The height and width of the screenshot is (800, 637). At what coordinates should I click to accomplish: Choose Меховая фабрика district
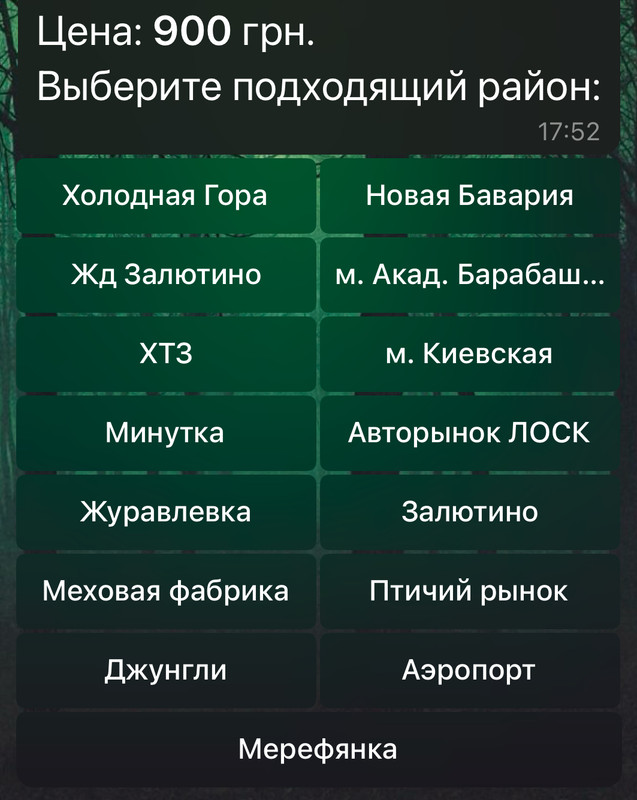pyautogui.click(x=165, y=591)
